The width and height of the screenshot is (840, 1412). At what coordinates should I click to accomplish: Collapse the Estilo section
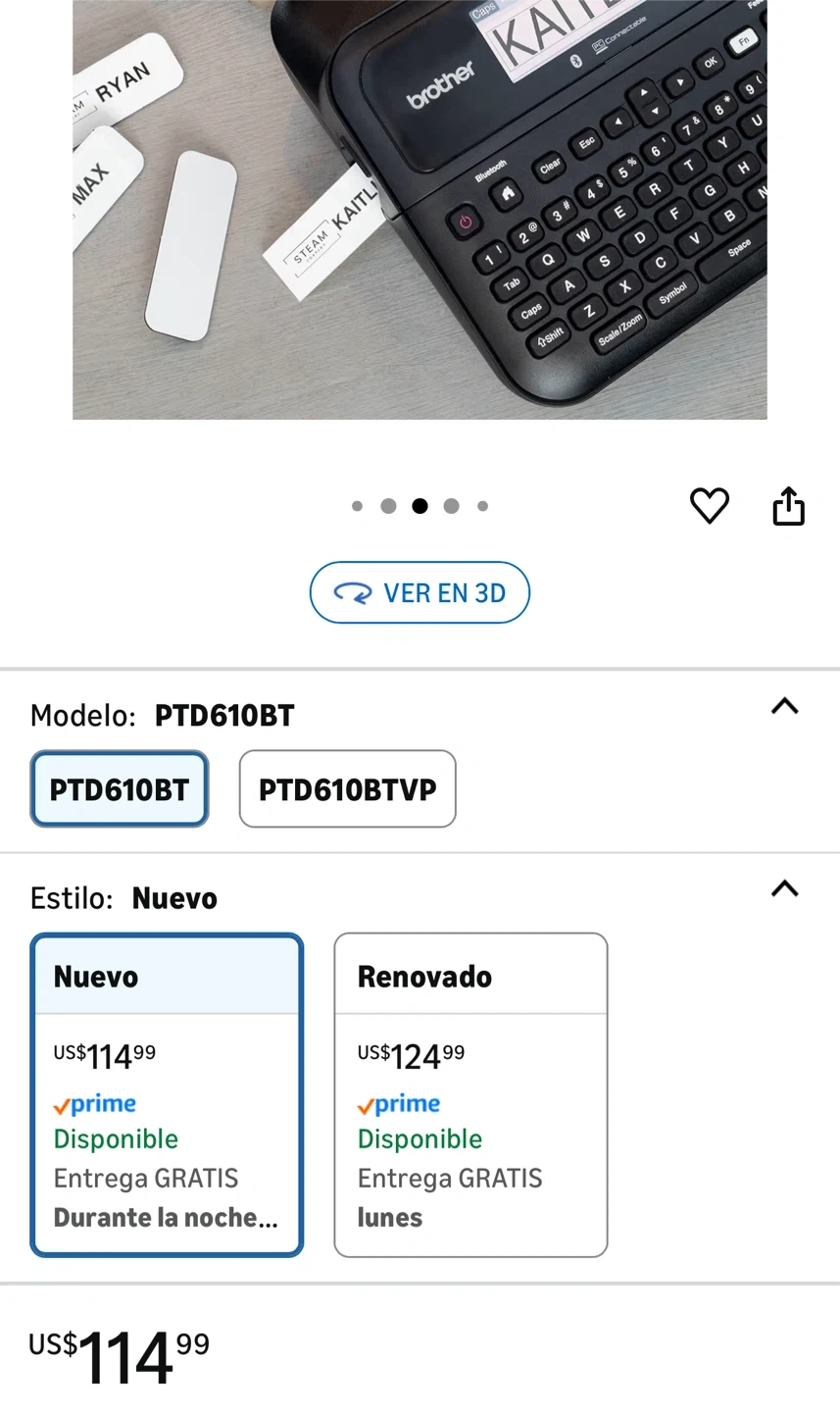tap(784, 889)
